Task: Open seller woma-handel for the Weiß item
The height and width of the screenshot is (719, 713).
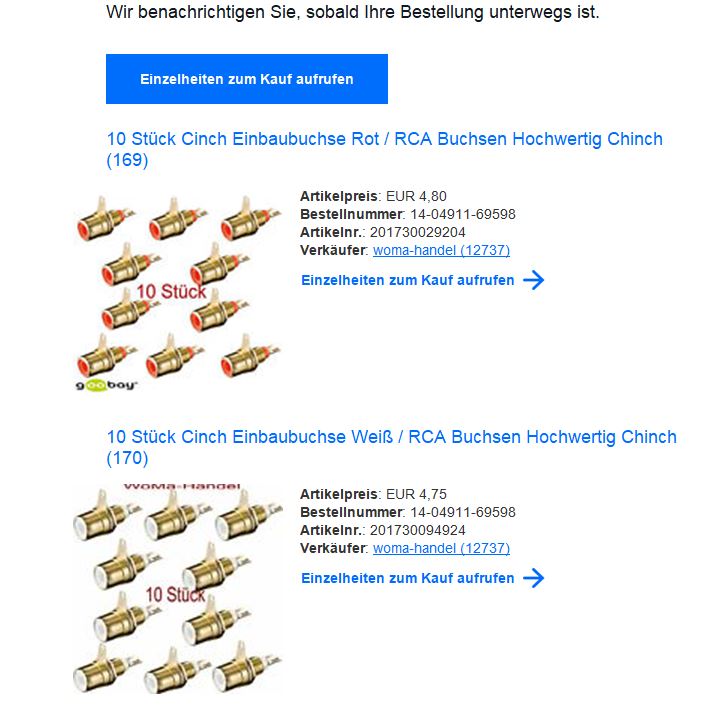Action: click(x=441, y=548)
